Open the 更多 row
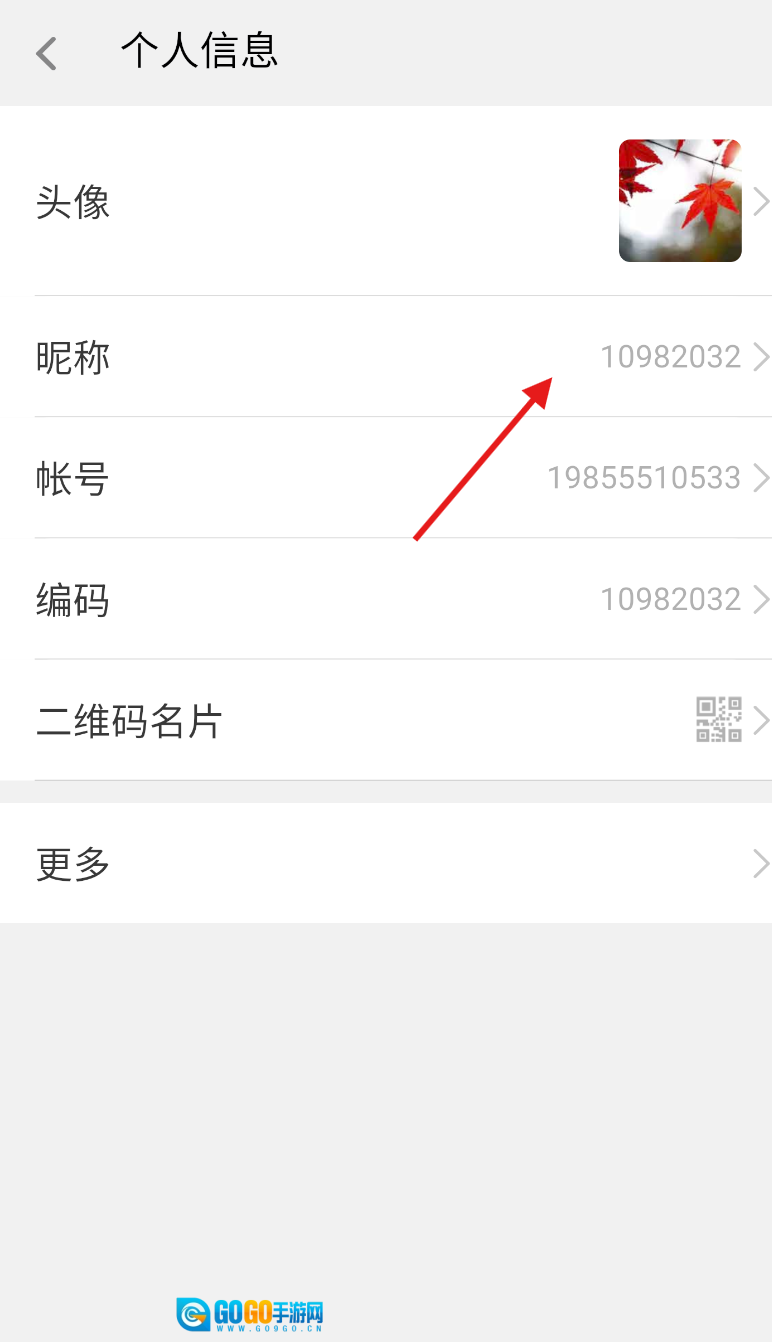The height and width of the screenshot is (1342, 772). click(386, 863)
